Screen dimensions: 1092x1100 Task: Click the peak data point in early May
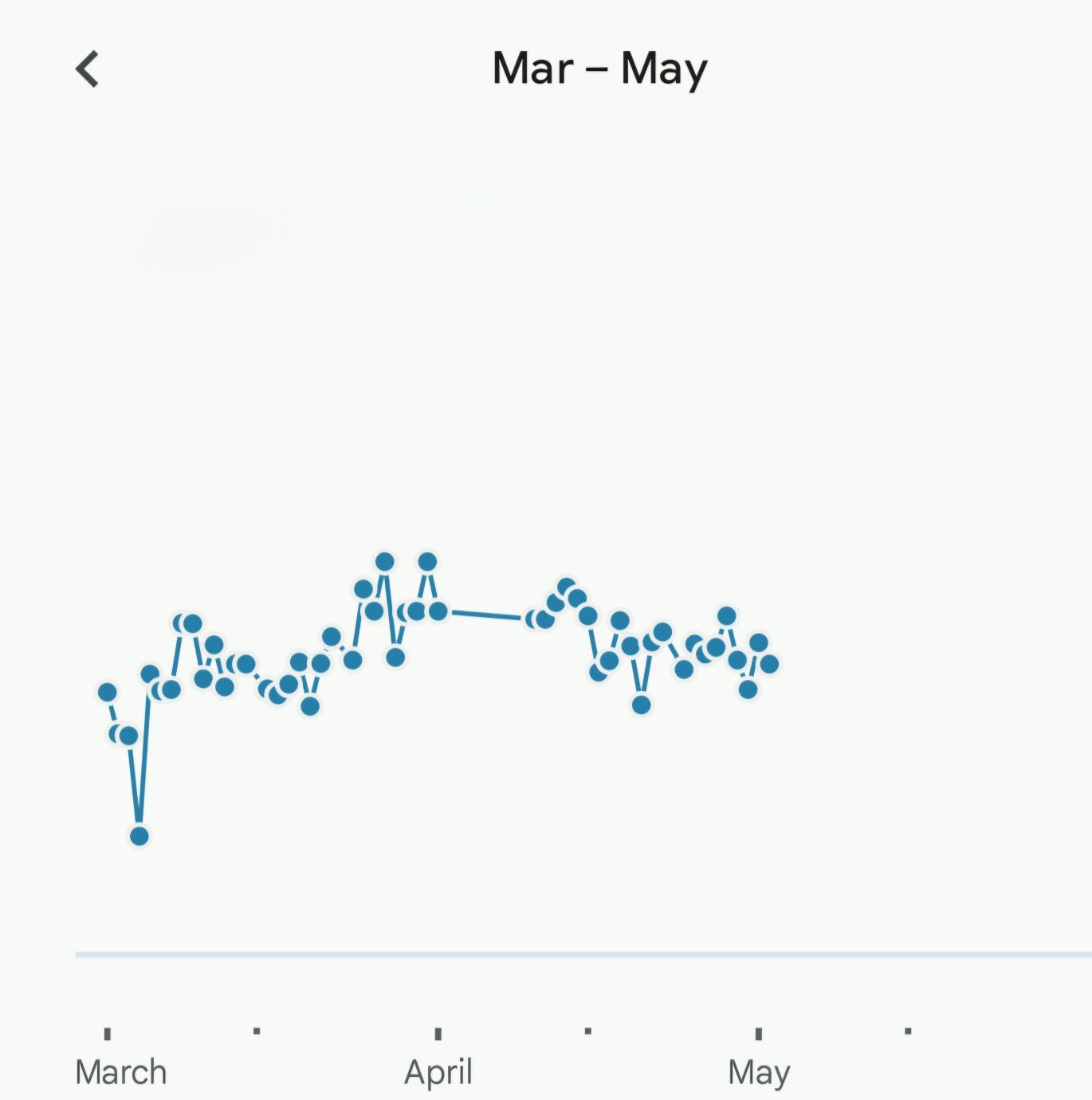pos(728,615)
